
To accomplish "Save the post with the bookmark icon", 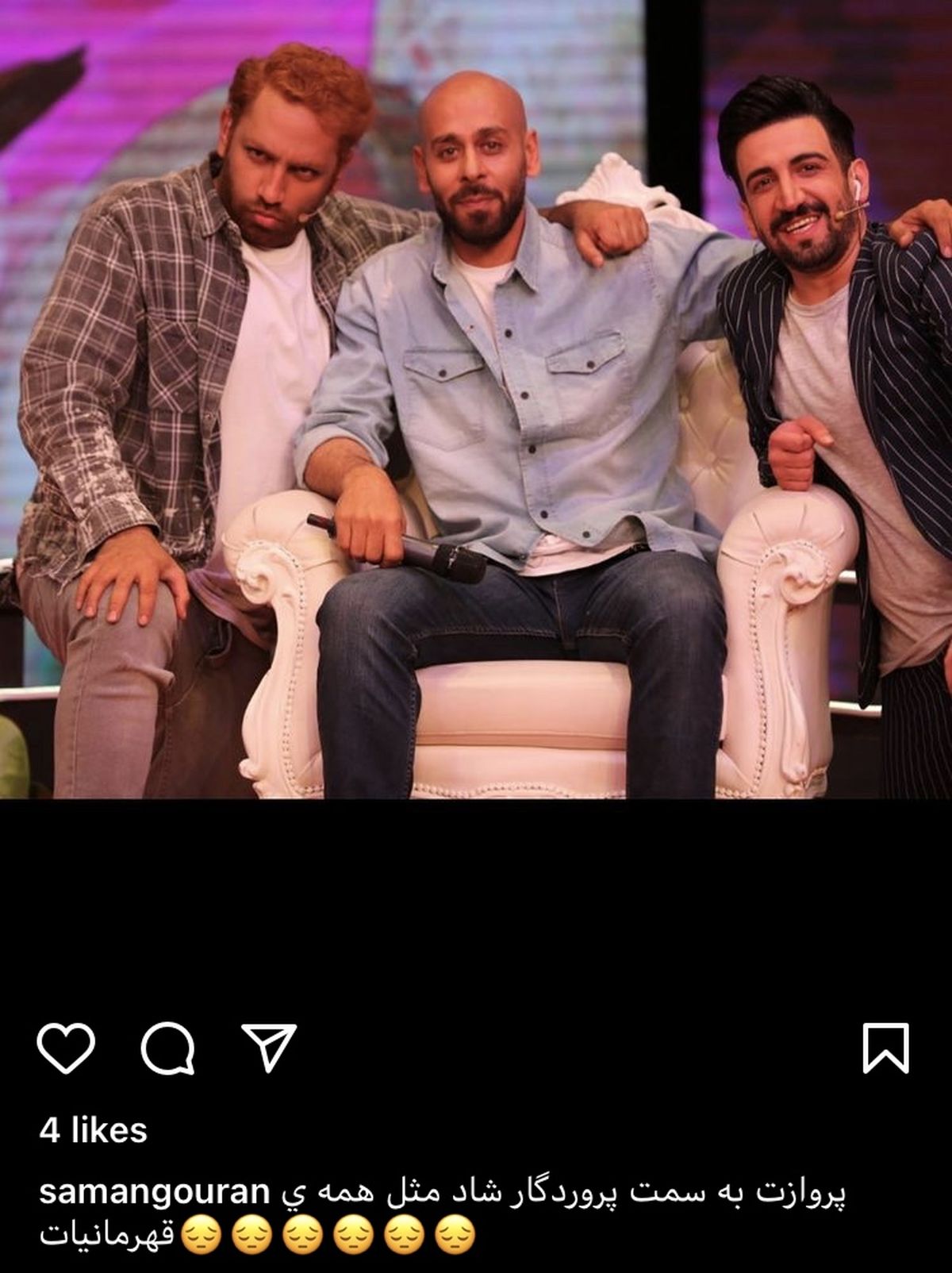I will [885, 1048].
